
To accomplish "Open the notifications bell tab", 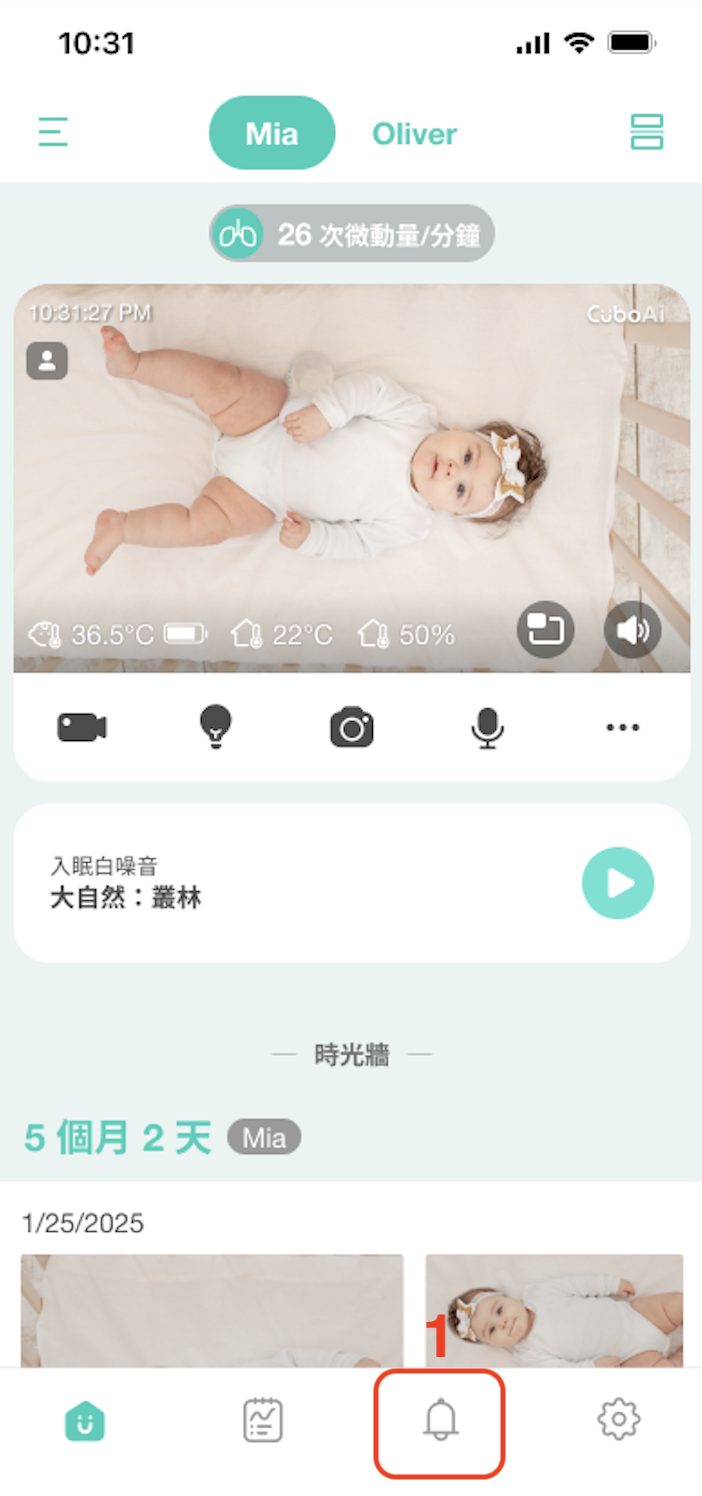I will [440, 1421].
